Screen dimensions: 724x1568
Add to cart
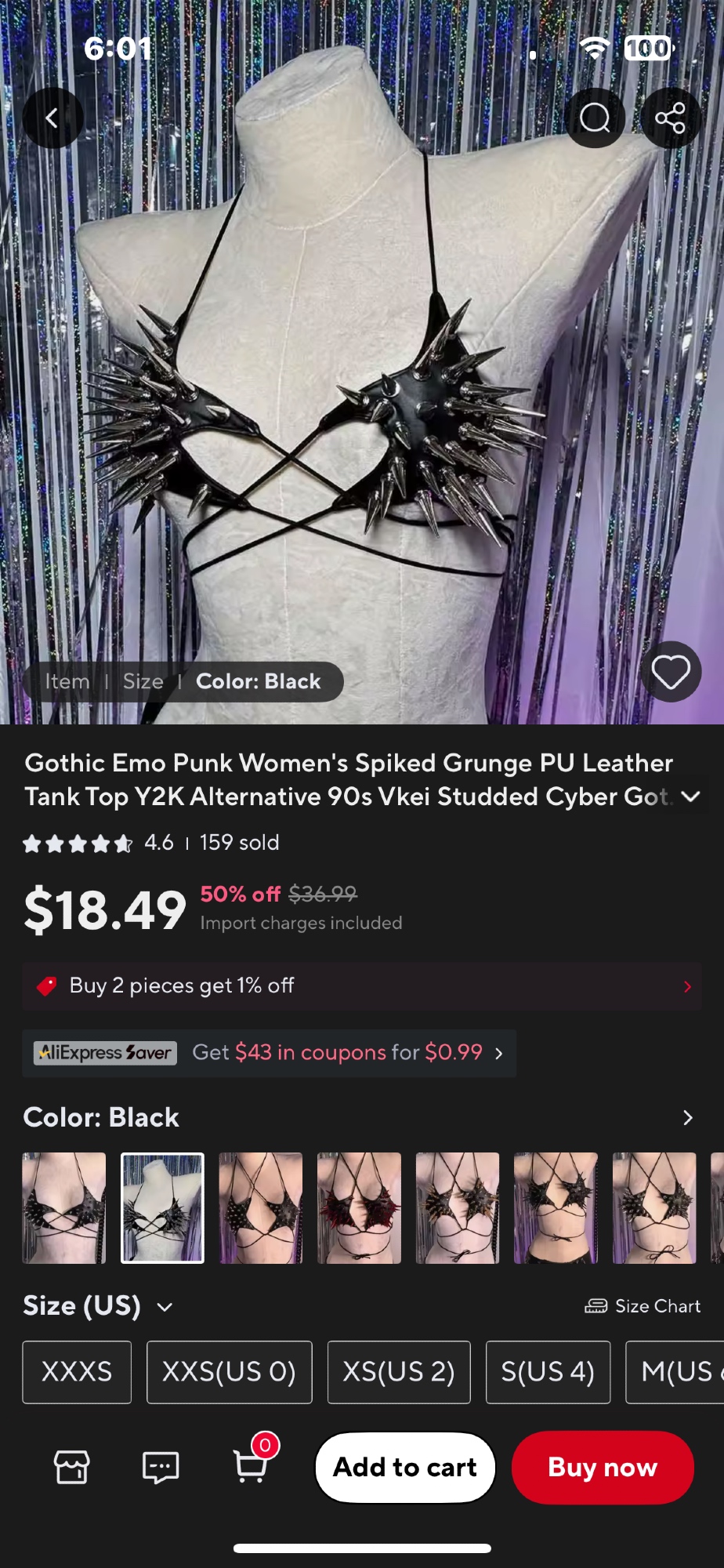pyautogui.click(x=405, y=1467)
